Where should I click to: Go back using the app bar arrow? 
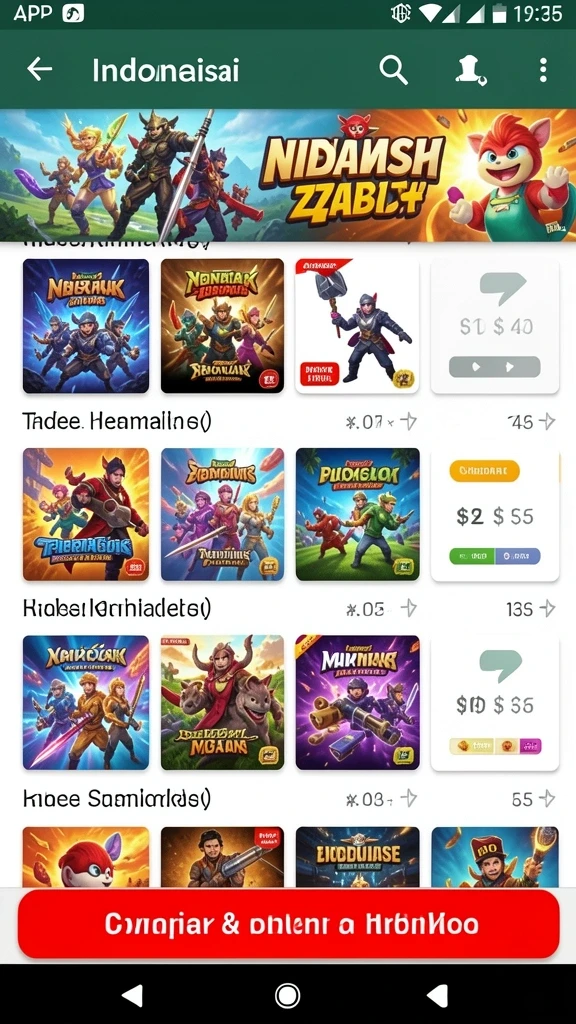pos(39,69)
